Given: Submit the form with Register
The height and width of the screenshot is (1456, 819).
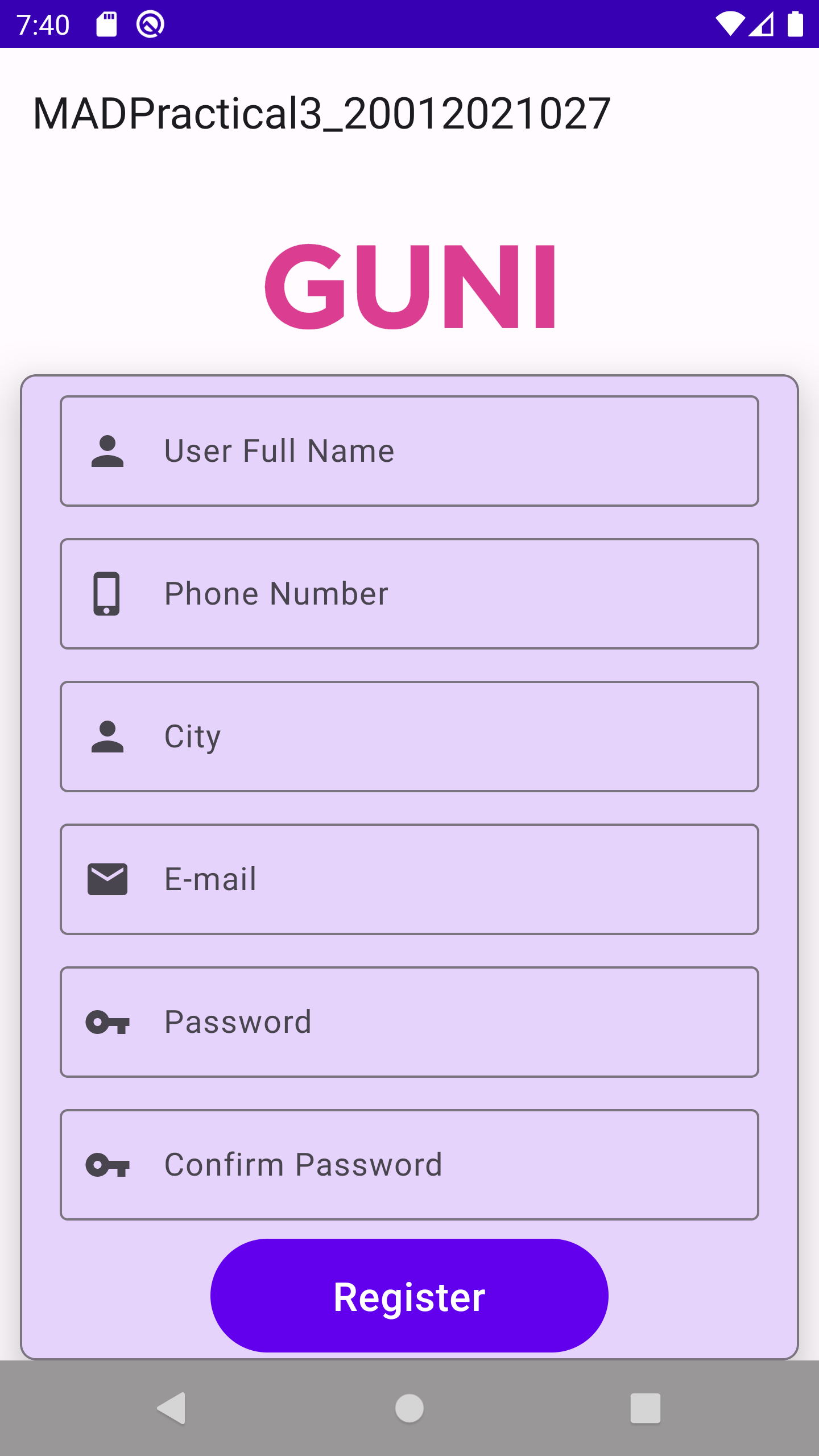Looking at the screenshot, I should (409, 1296).
